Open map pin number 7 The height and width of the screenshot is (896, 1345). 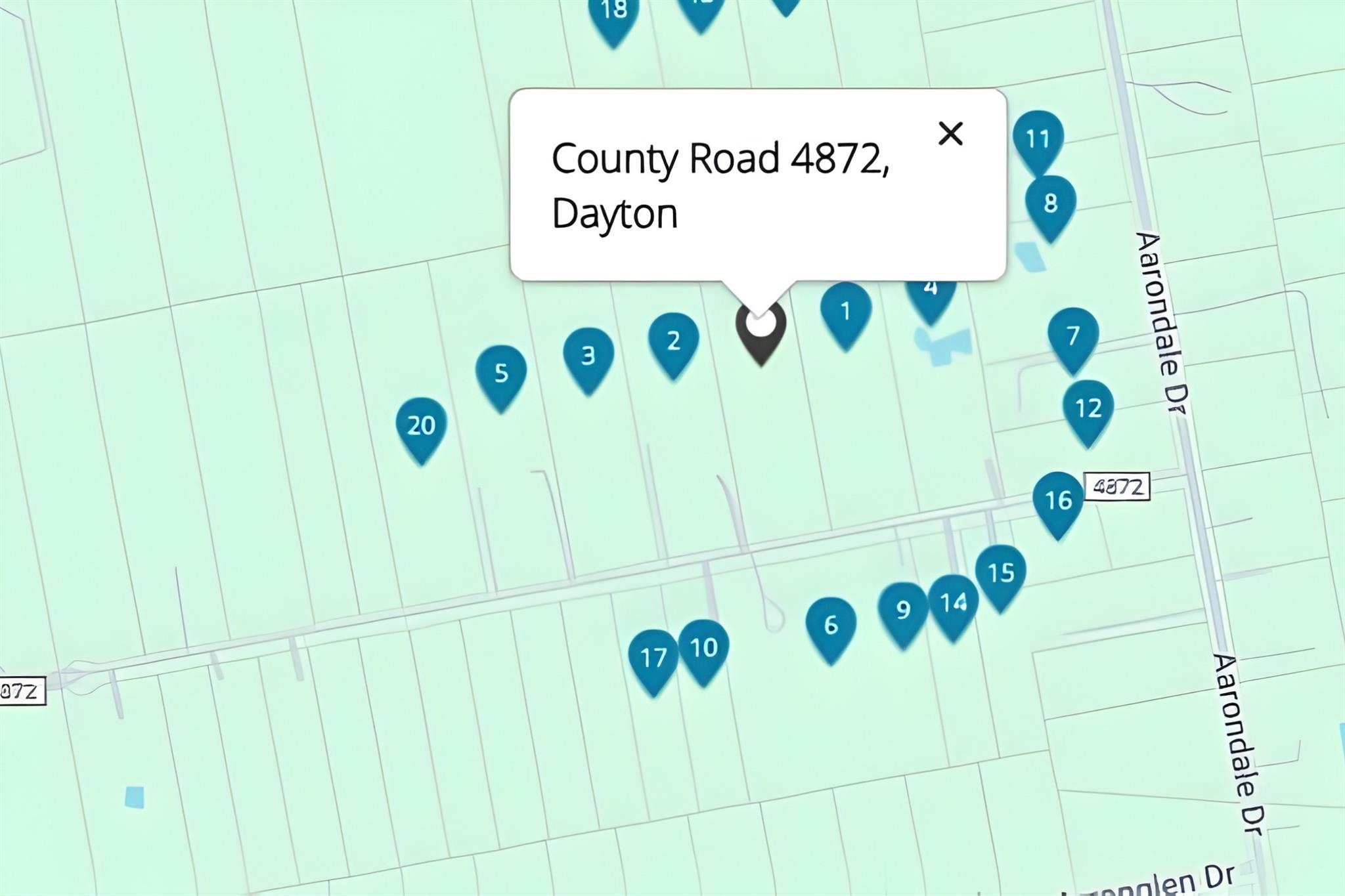click(x=1073, y=336)
